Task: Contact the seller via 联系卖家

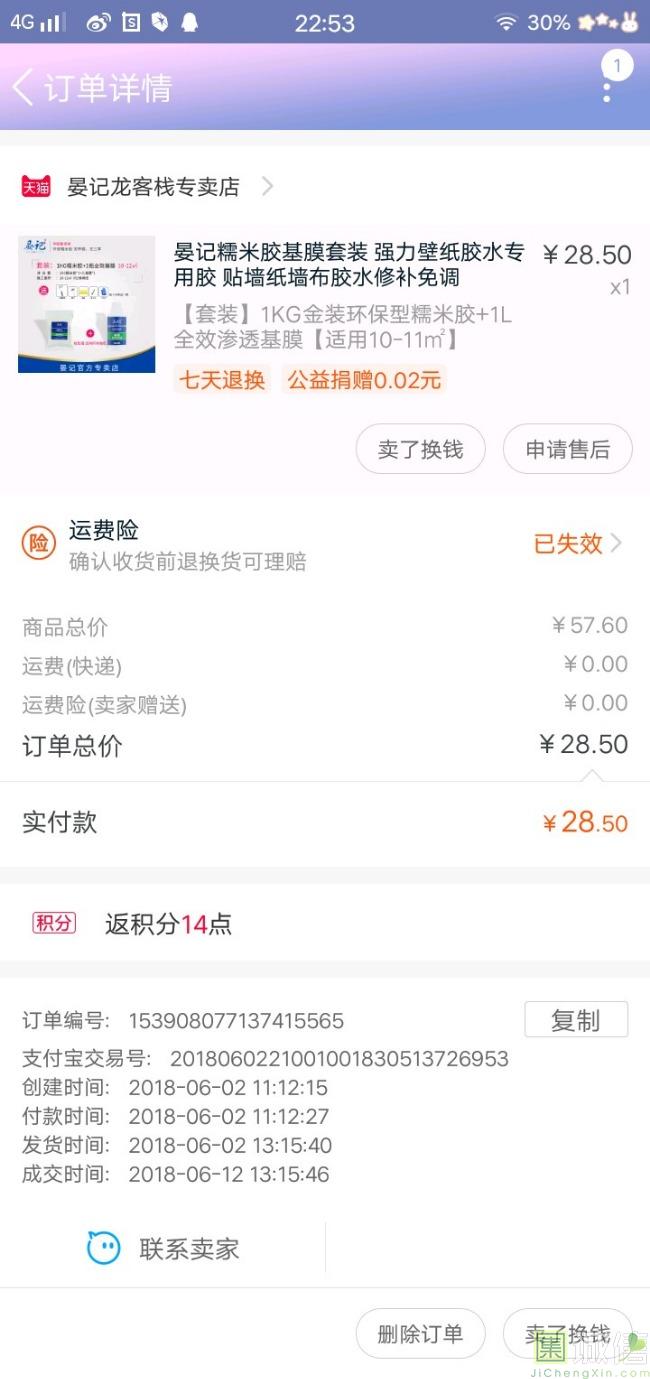Action: [163, 1249]
